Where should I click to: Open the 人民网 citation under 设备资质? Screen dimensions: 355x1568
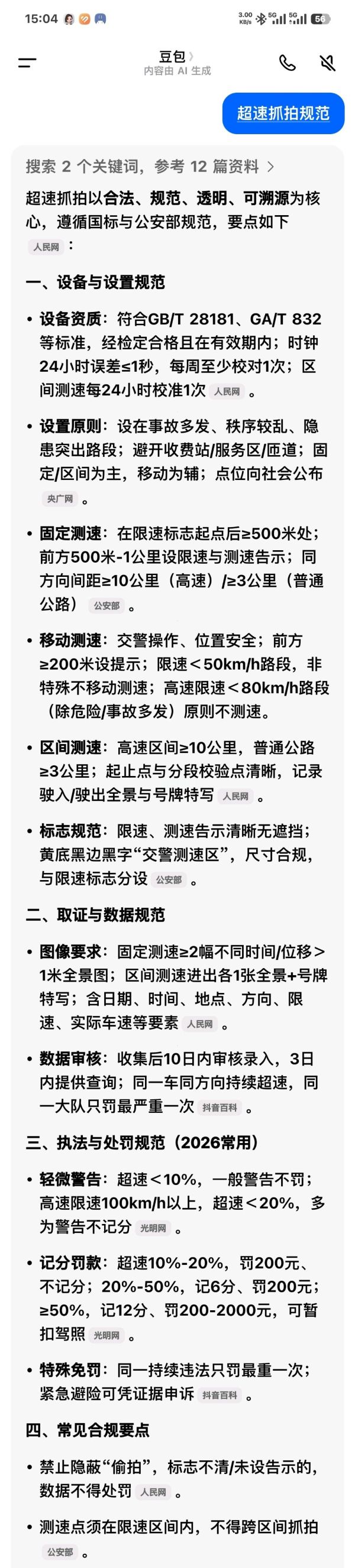click(227, 391)
